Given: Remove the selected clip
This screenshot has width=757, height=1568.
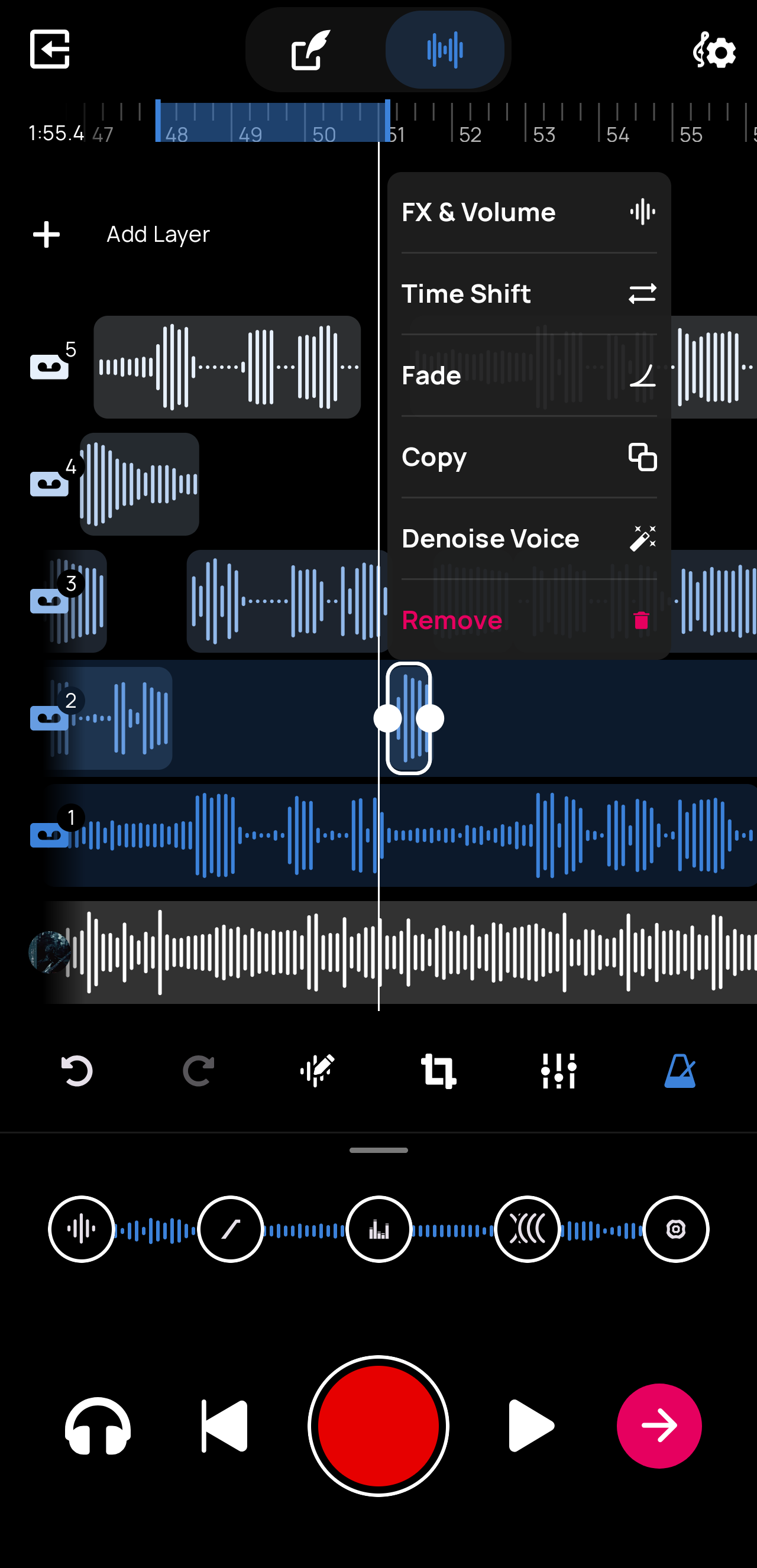Looking at the screenshot, I should (529, 620).
